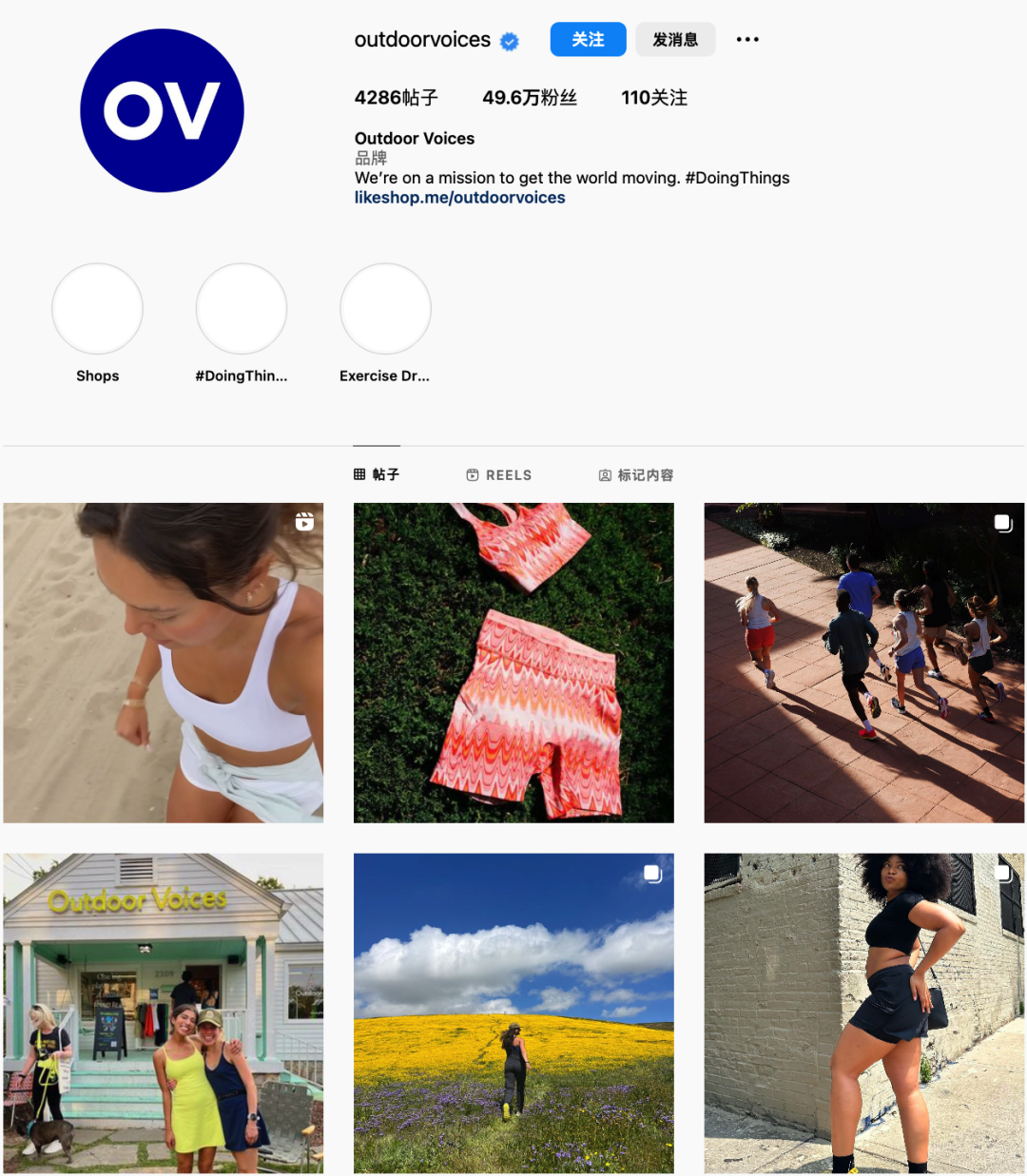Open the Shops story highlight

(97, 309)
